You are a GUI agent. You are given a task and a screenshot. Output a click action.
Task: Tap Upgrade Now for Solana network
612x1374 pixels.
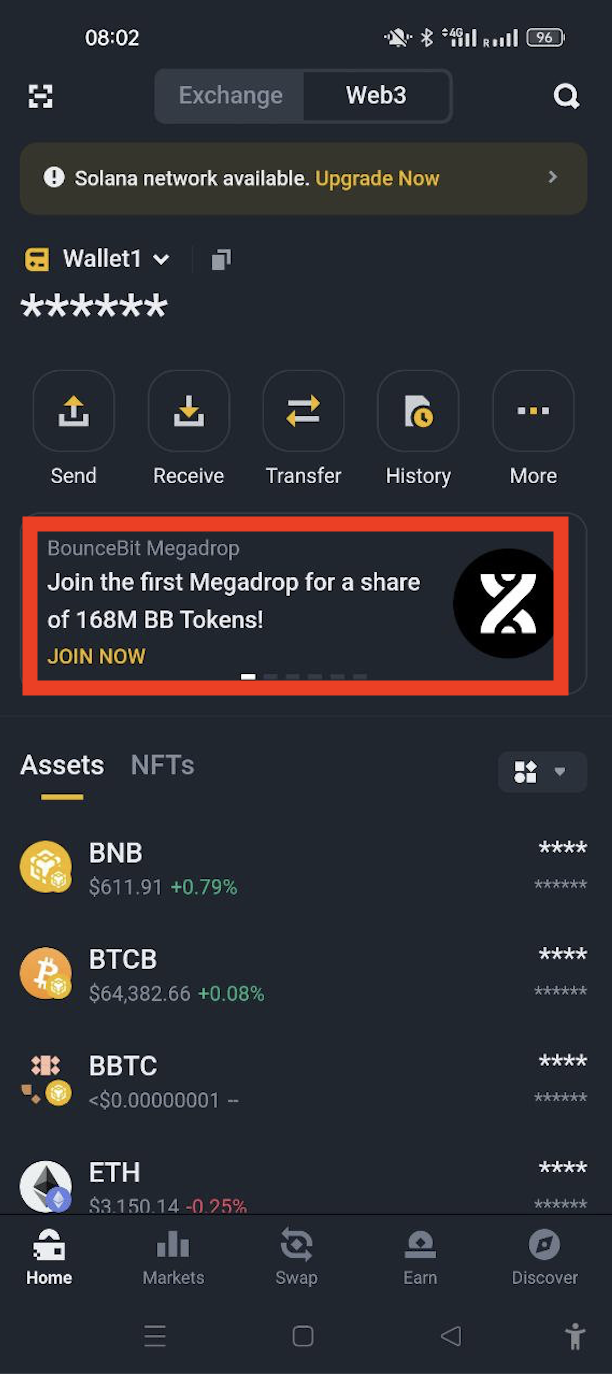[x=377, y=179]
